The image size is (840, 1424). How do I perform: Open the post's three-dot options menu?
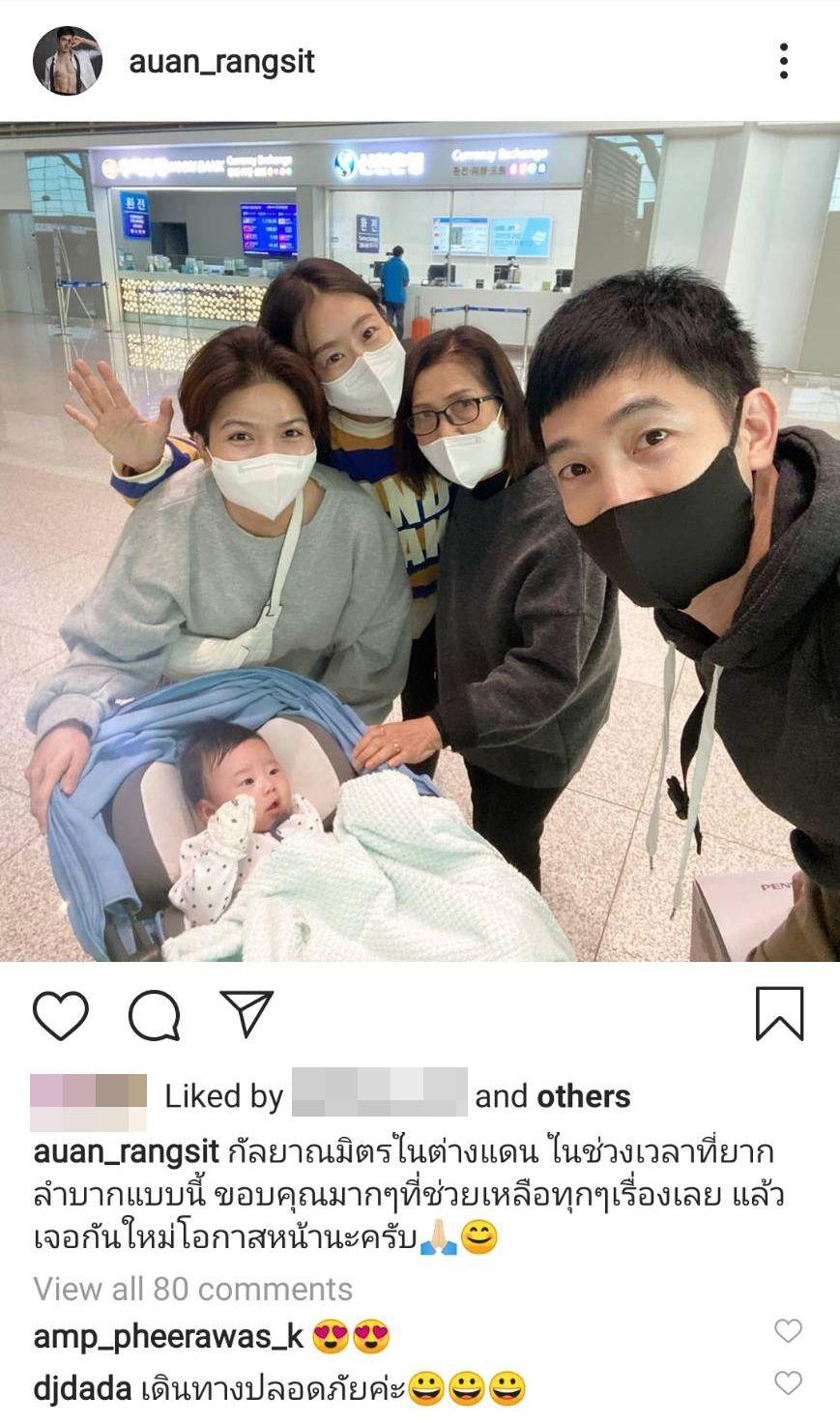click(783, 61)
